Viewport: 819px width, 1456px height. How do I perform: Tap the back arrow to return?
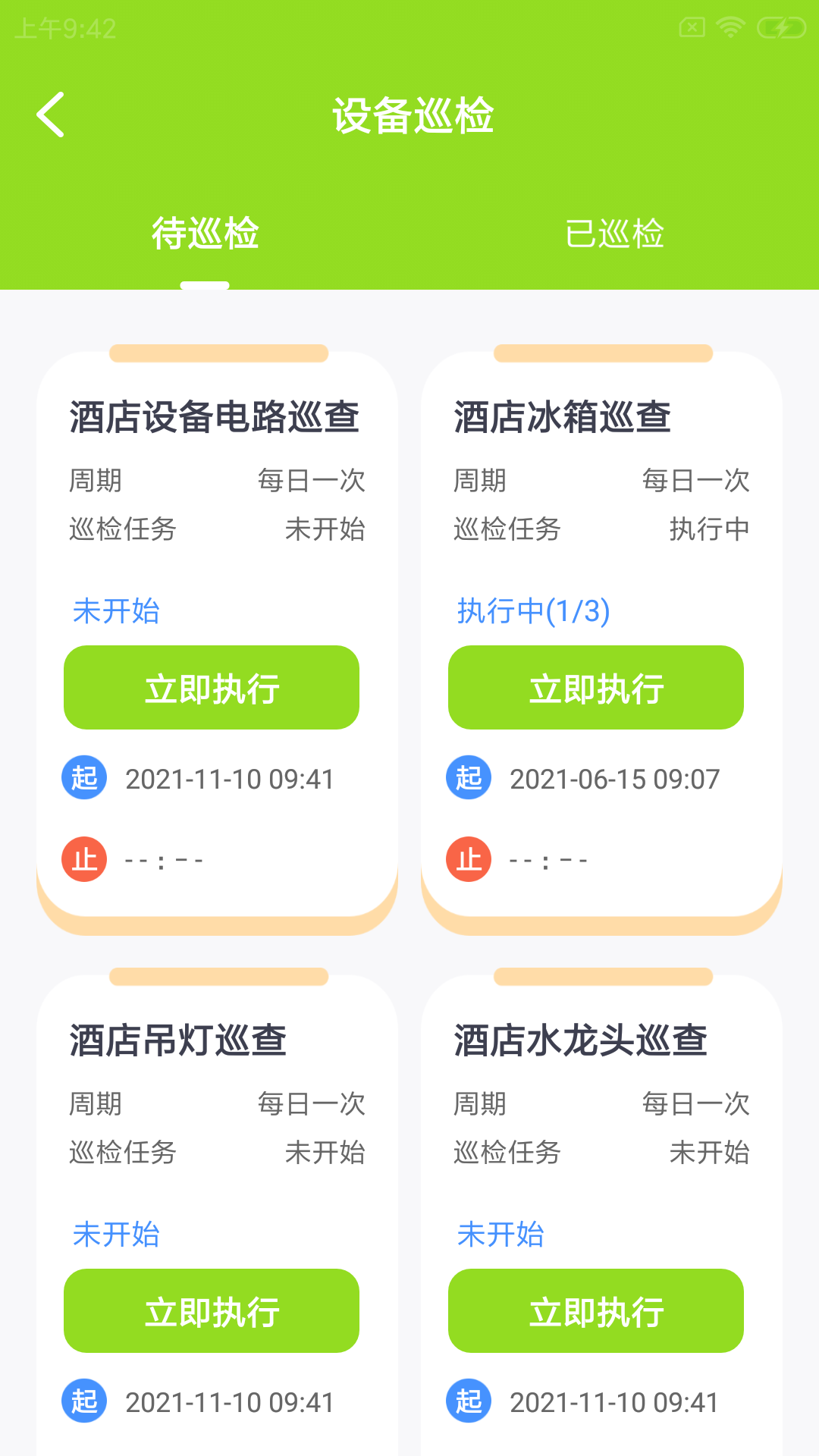click(x=52, y=115)
